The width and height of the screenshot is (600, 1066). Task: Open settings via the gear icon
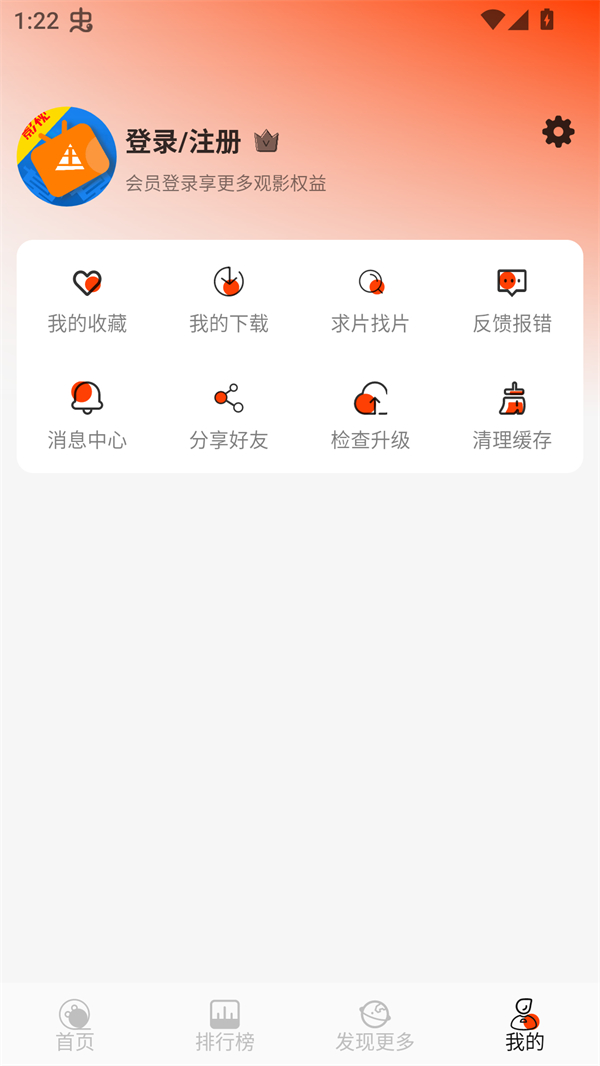(558, 132)
